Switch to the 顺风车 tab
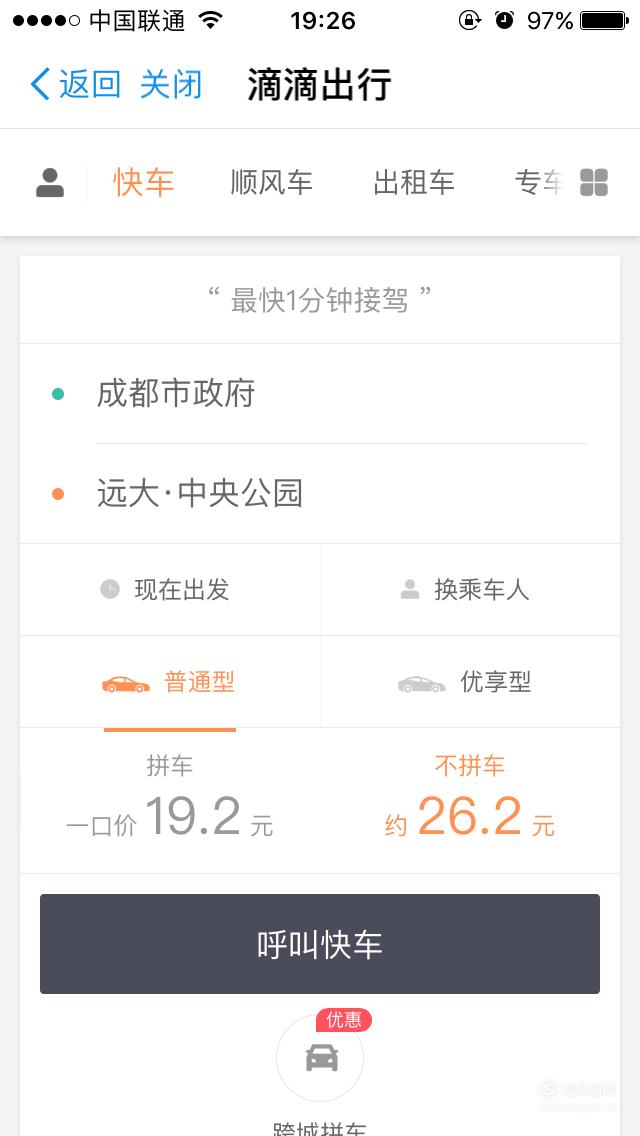 [x=271, y=182]
